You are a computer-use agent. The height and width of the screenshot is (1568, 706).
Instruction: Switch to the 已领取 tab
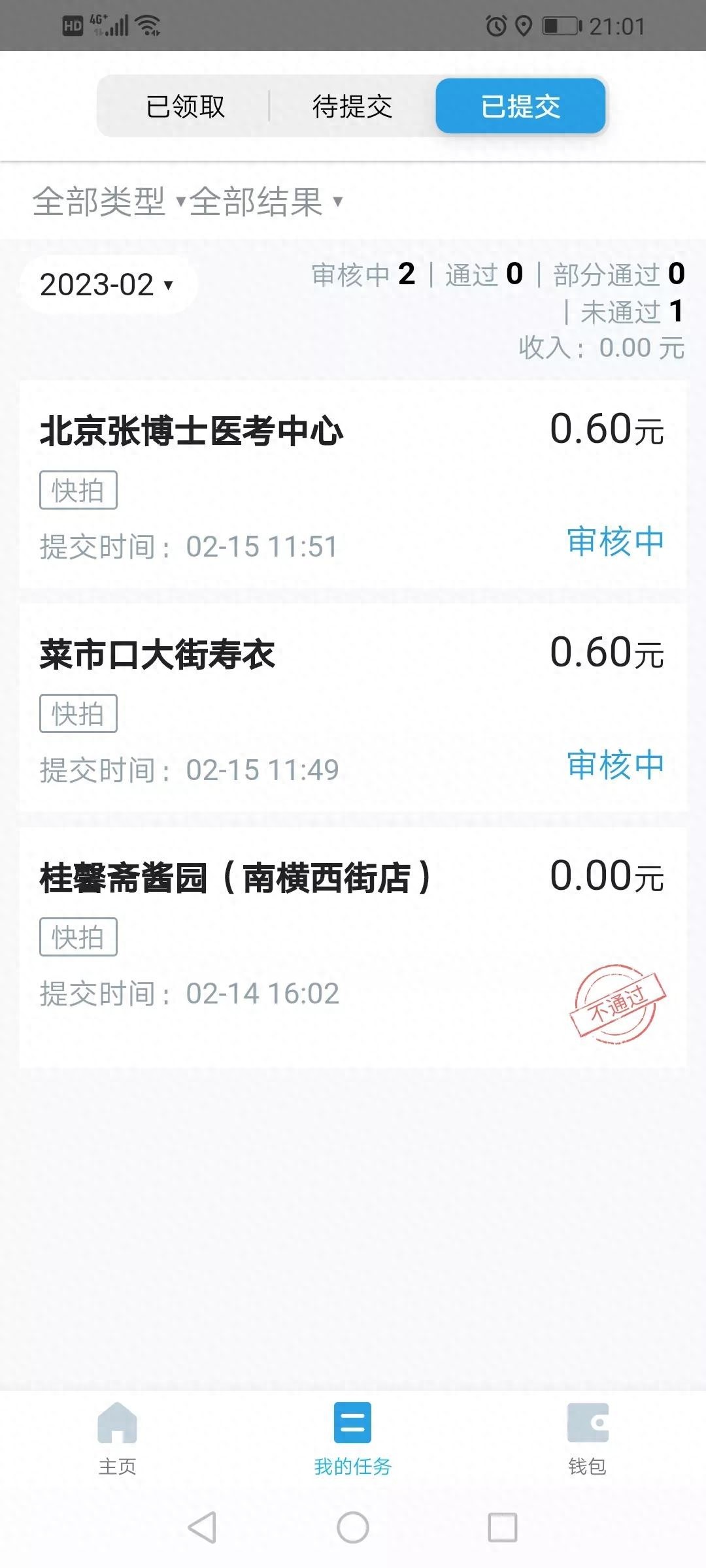tap(185, 106)
